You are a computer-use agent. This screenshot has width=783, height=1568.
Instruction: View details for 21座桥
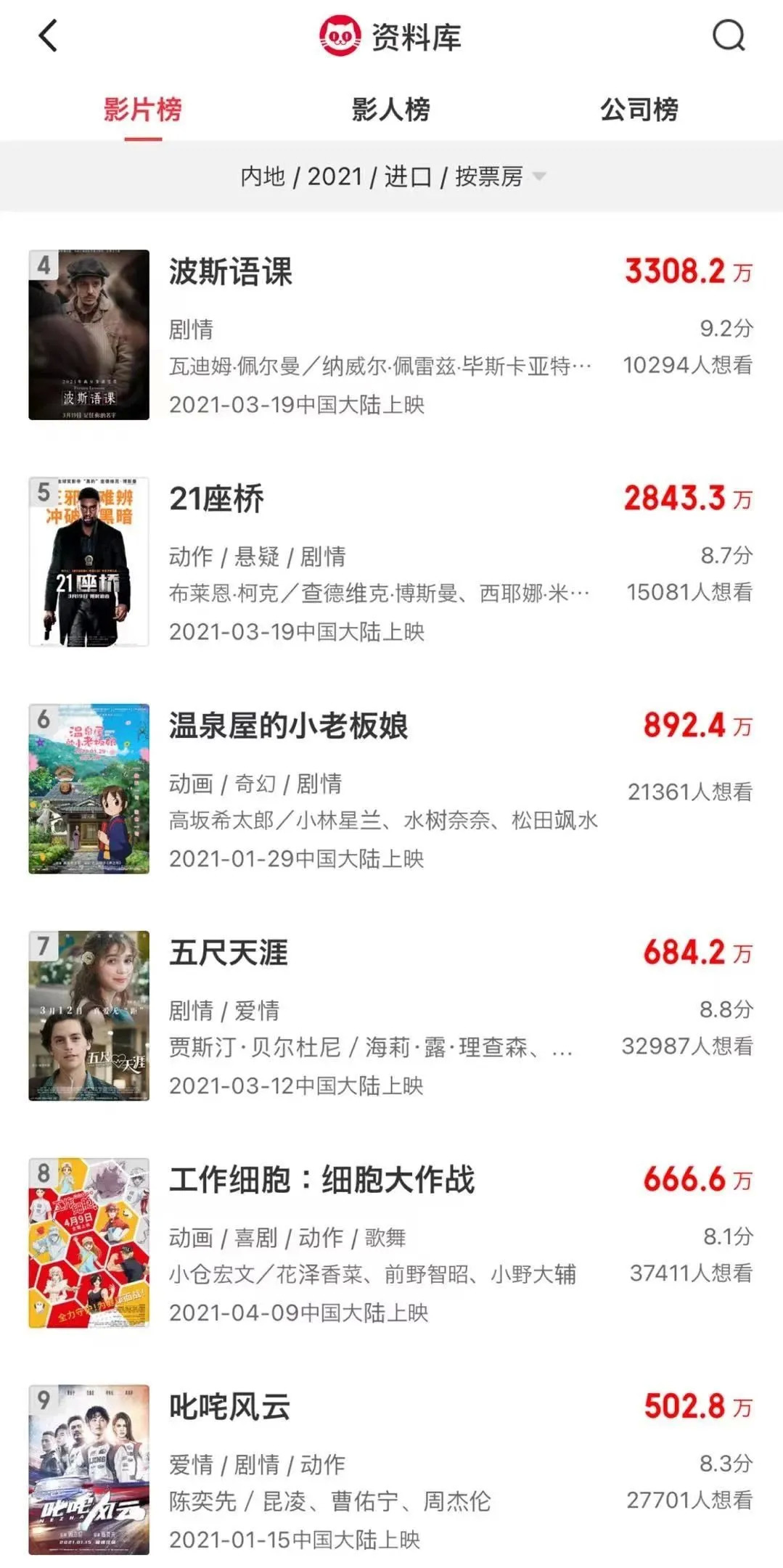tap(216, 500)
